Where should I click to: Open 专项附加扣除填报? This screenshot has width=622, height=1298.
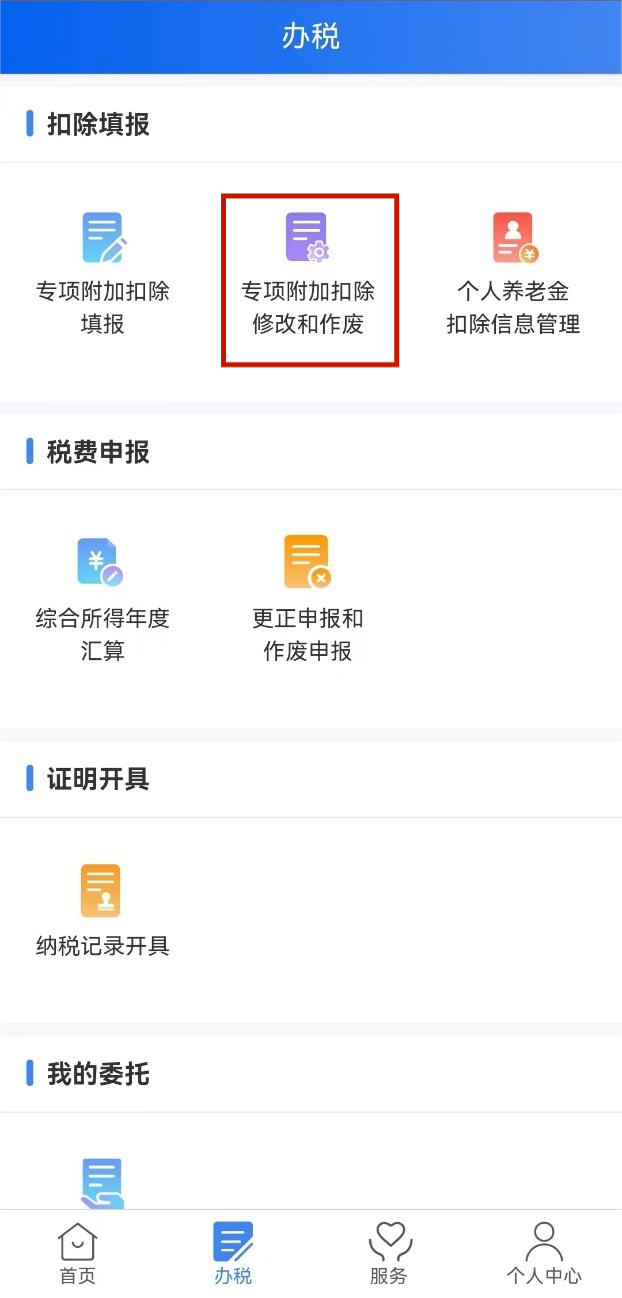click(x=102, y=272)
